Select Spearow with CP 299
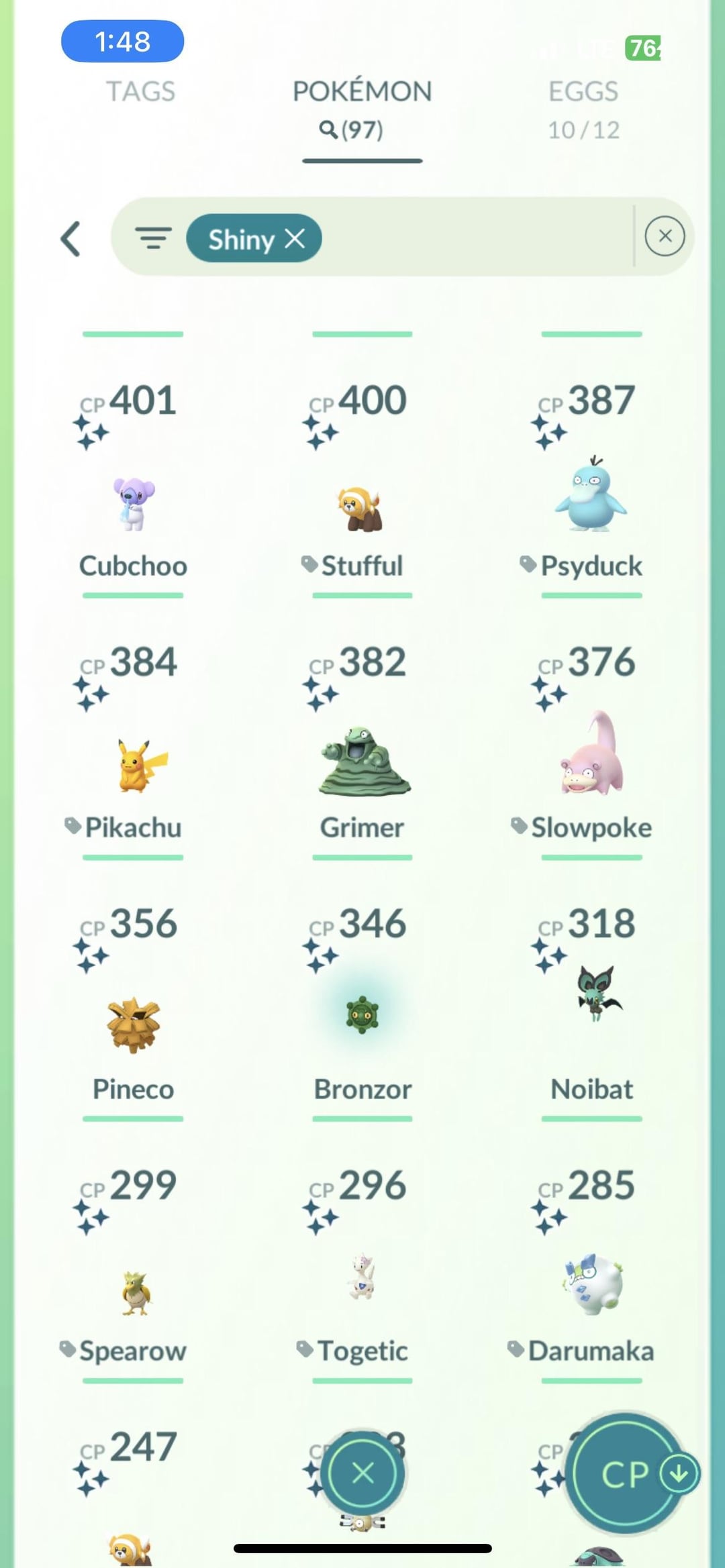This screenshot has height=1568, width=725. (x=136, y=1292)
